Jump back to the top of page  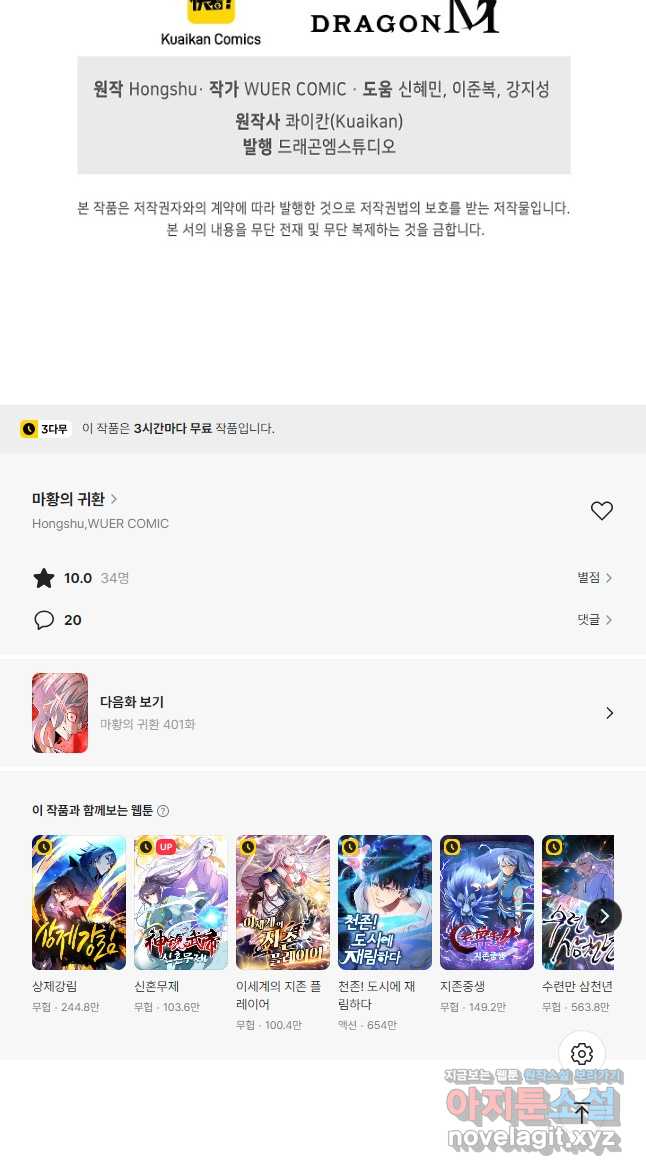pos(582,1113)
